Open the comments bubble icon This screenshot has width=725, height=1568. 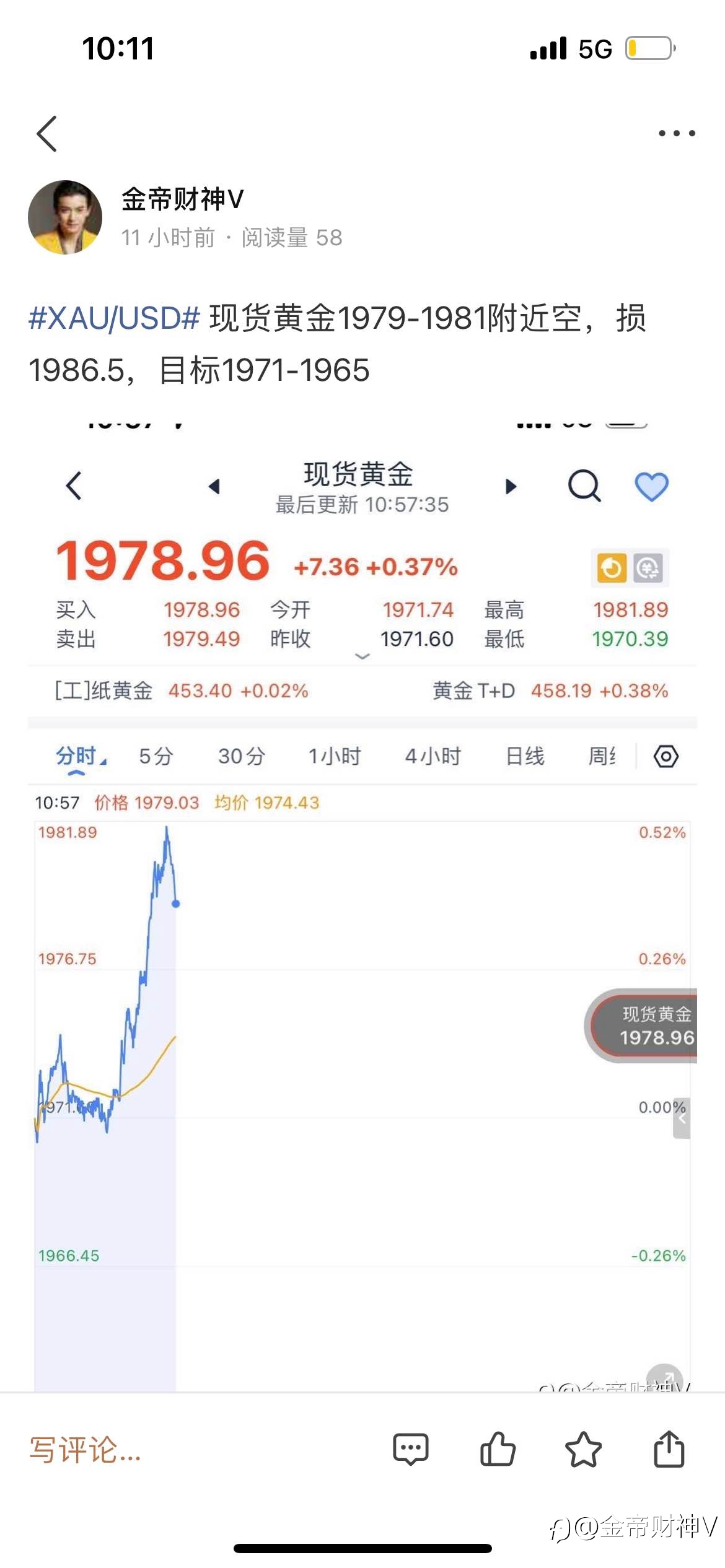(x=411, y=1450)
